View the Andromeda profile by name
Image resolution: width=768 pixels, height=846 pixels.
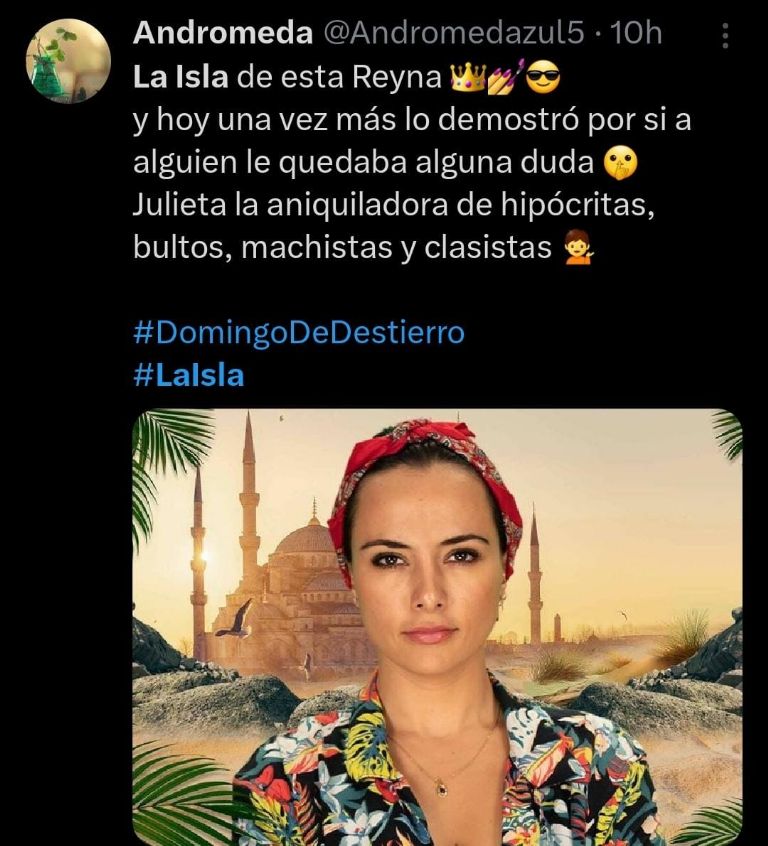point(222,33)
